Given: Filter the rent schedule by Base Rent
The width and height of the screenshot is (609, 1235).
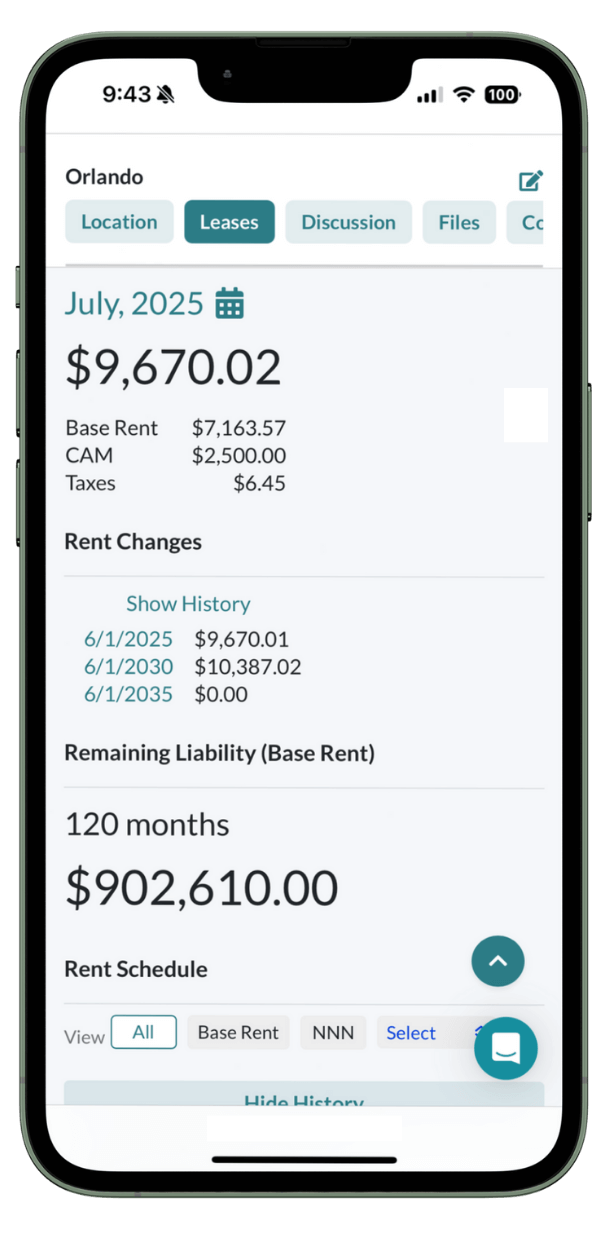Looking at the screenshot, I should [x=238, y=1032].
